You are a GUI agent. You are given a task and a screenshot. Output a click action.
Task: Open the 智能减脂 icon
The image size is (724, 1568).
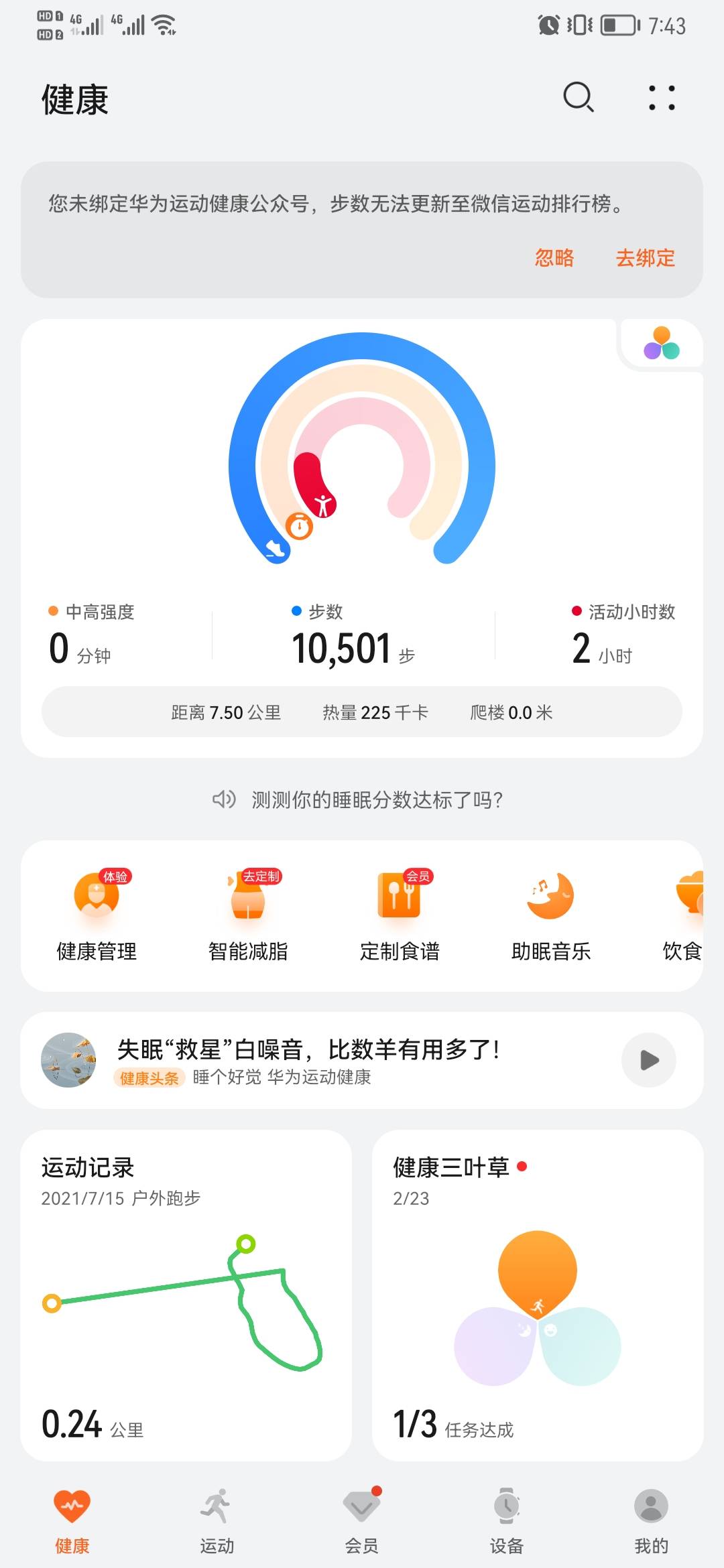248,898
